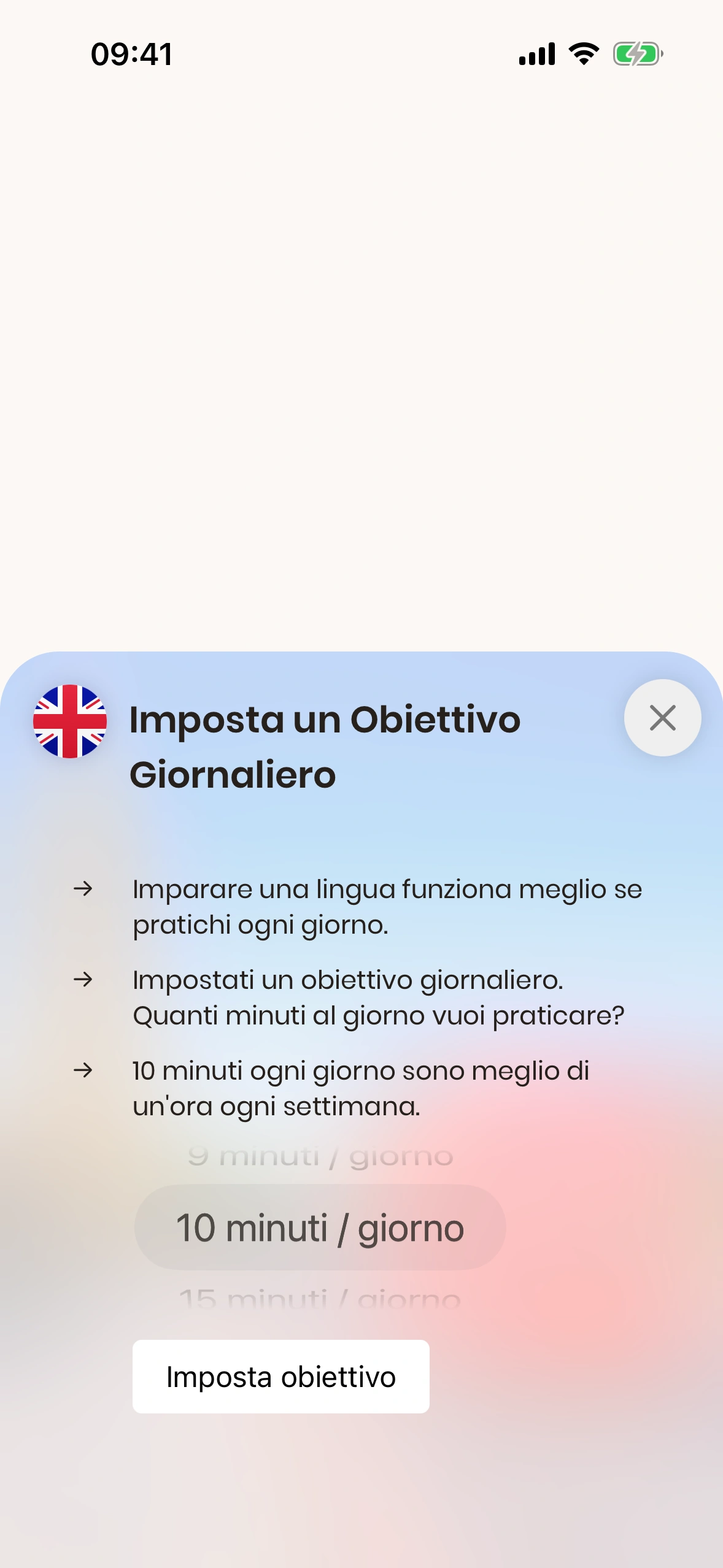The width and height of the screenshot is (723, 1568).
Task: Select 9 minuti / giorno in the picker
Action: pos(320,1157)
